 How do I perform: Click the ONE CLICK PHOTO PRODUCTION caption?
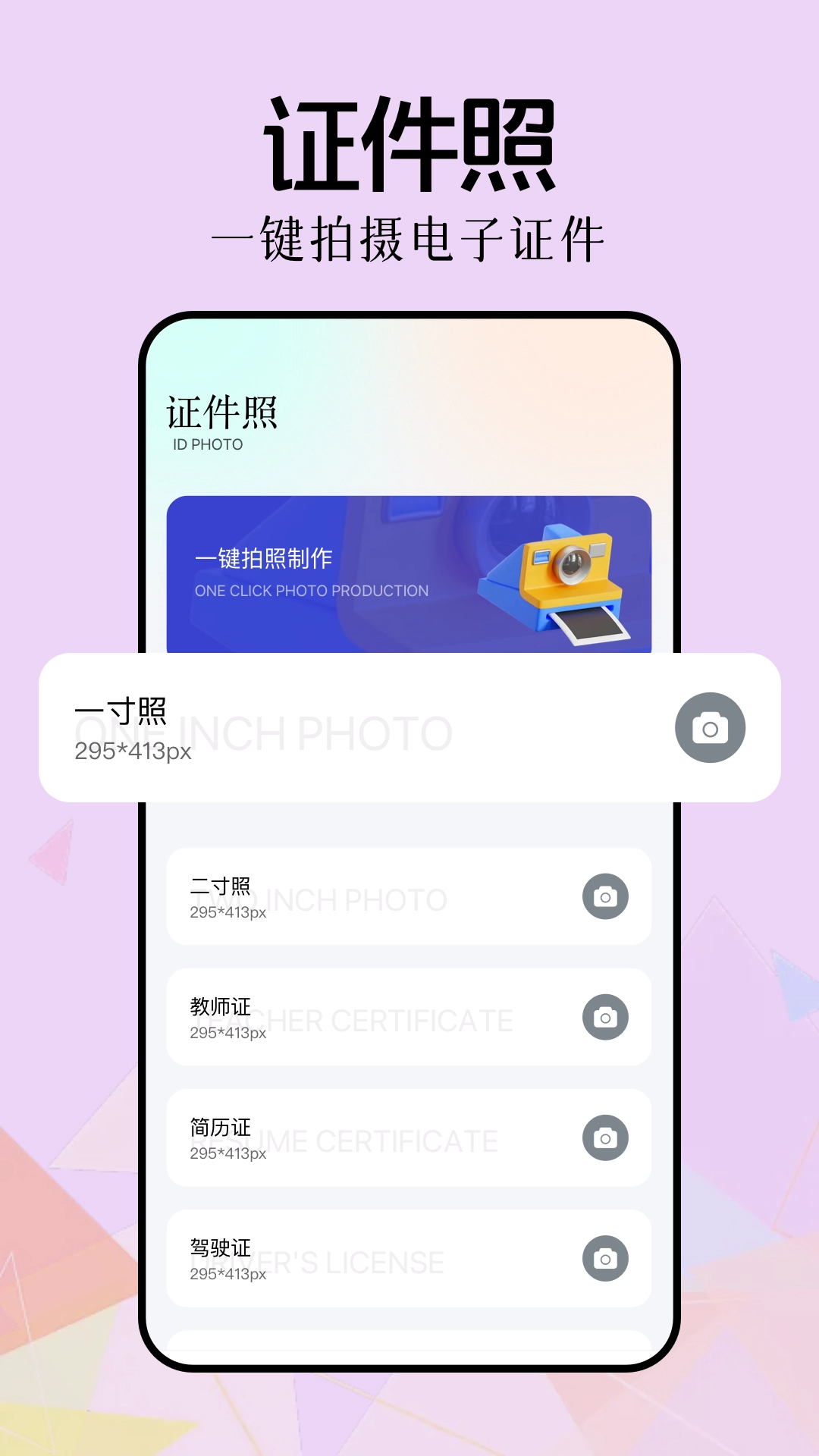coord(311,591)
